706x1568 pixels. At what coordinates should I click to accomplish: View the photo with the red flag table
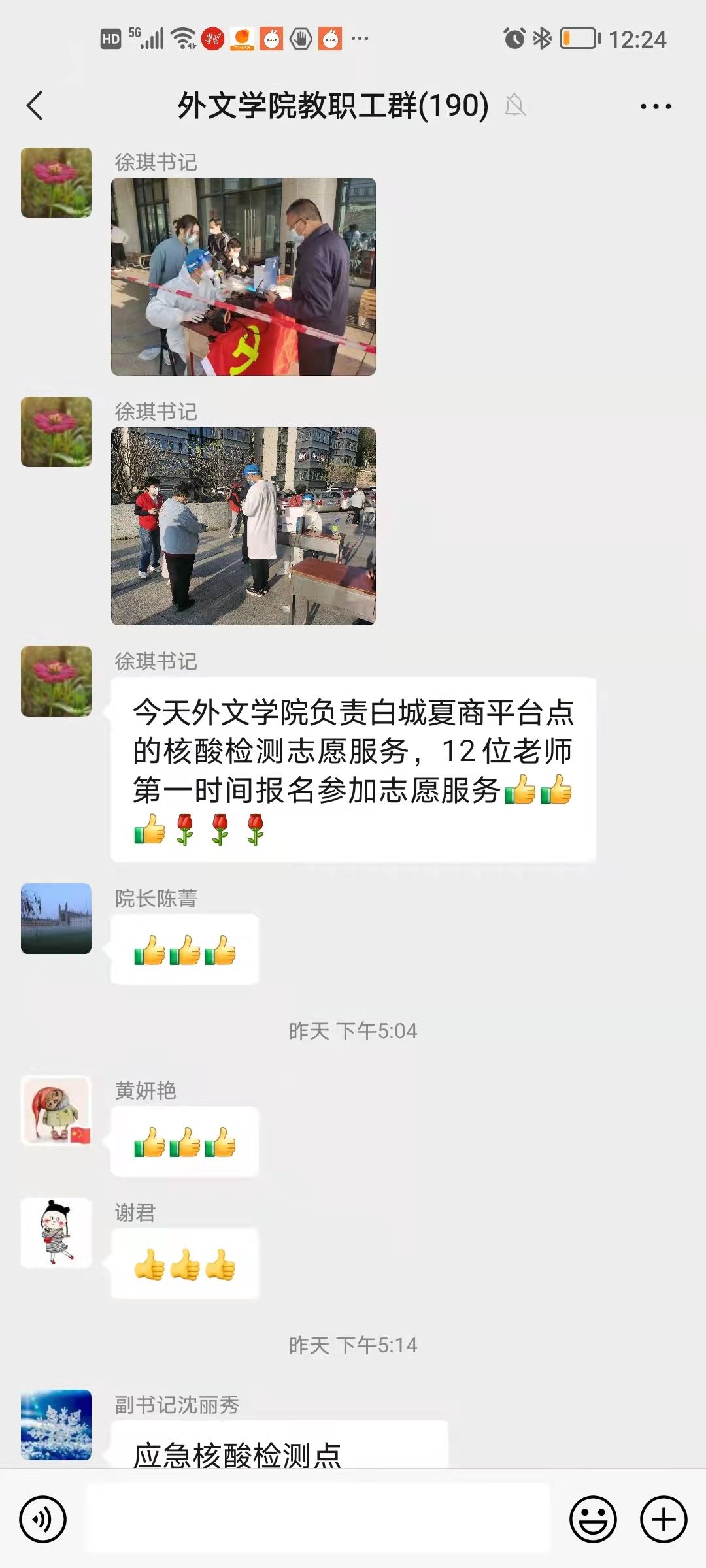pyautogui.click(x=243, y=276)
